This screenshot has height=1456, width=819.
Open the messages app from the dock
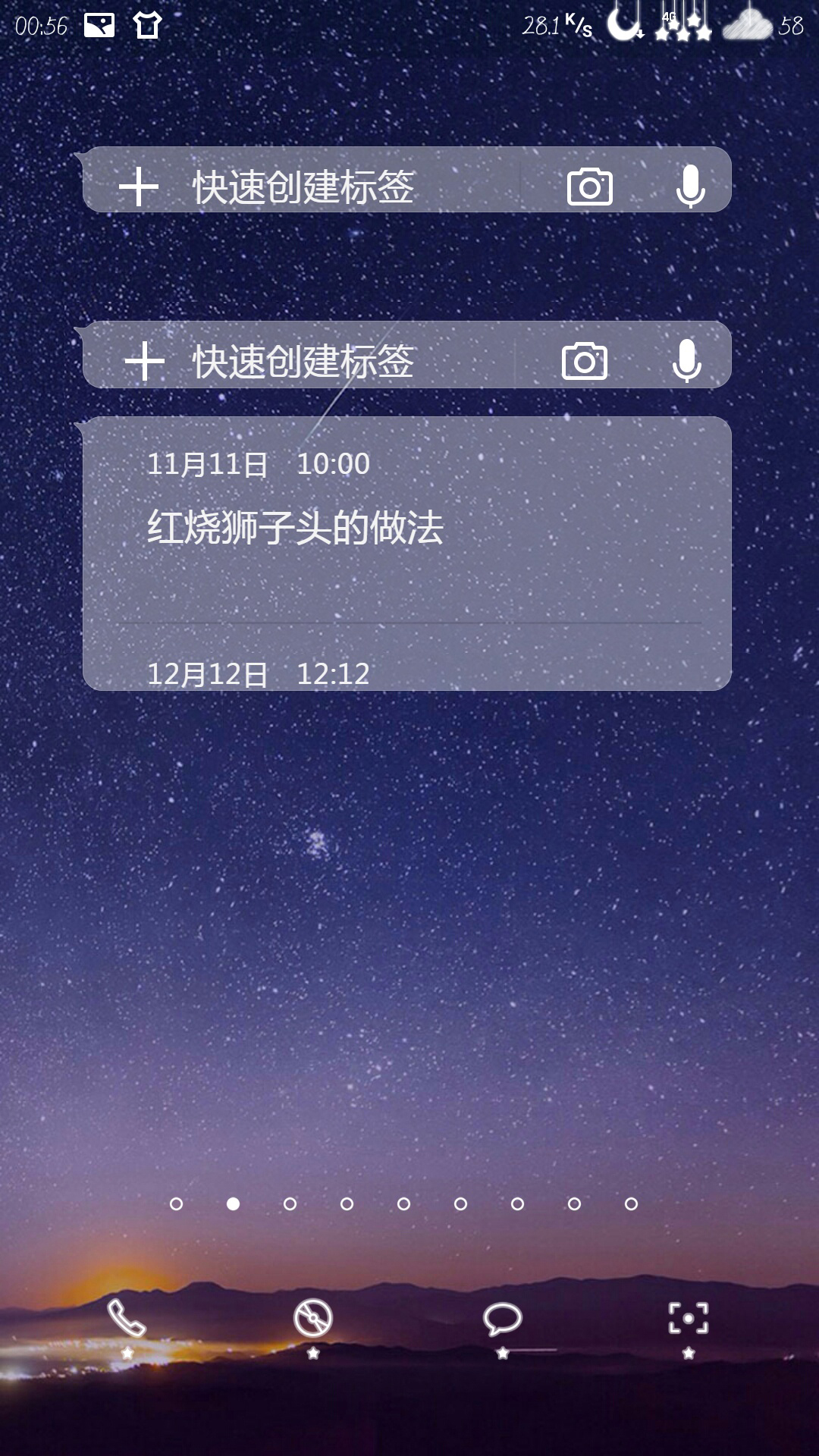502,1320
